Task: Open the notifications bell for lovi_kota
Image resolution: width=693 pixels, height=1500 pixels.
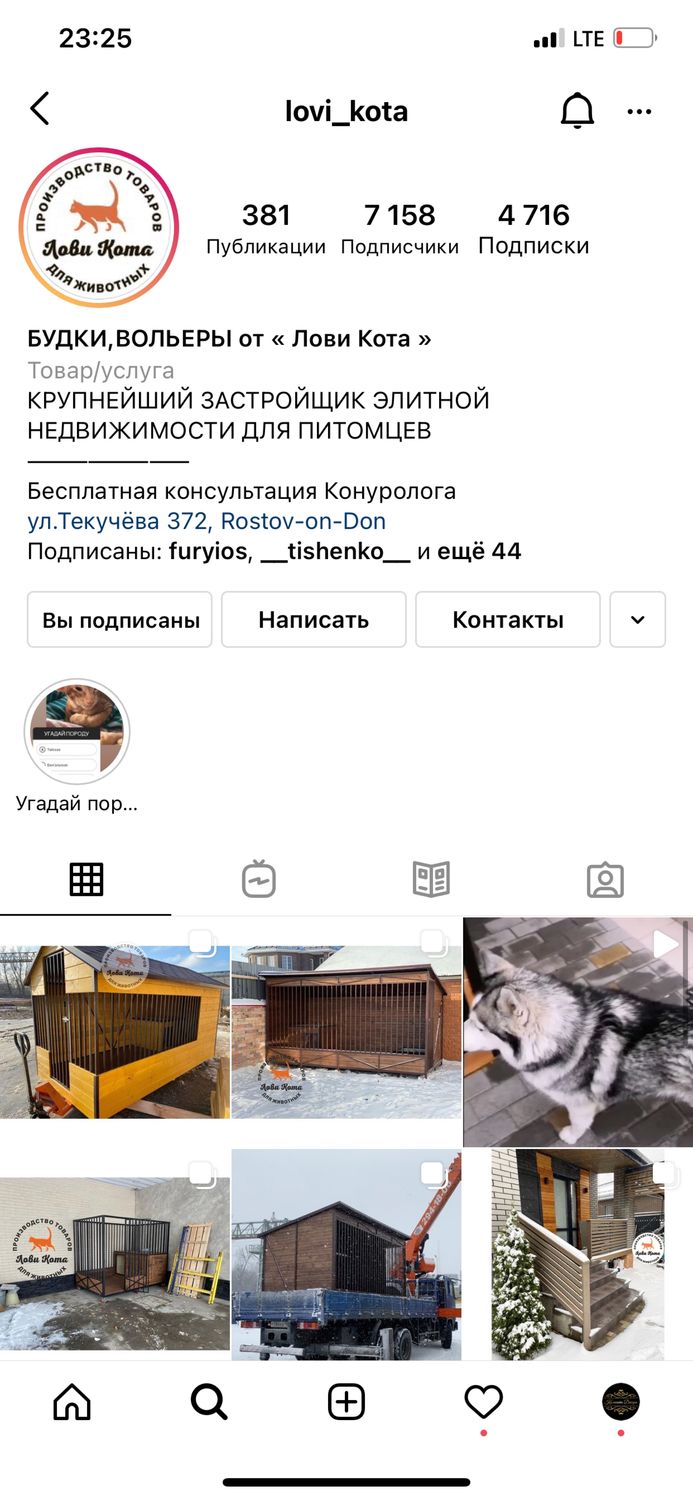Action: point(577,111)
